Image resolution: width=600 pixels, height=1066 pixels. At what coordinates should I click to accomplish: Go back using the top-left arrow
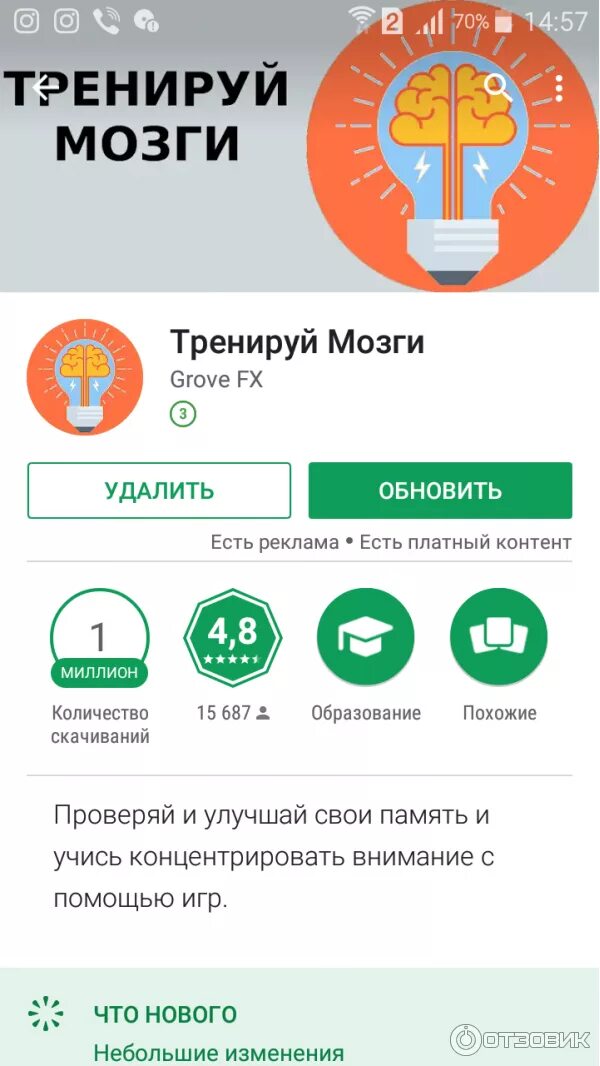(x=43, y=88)
